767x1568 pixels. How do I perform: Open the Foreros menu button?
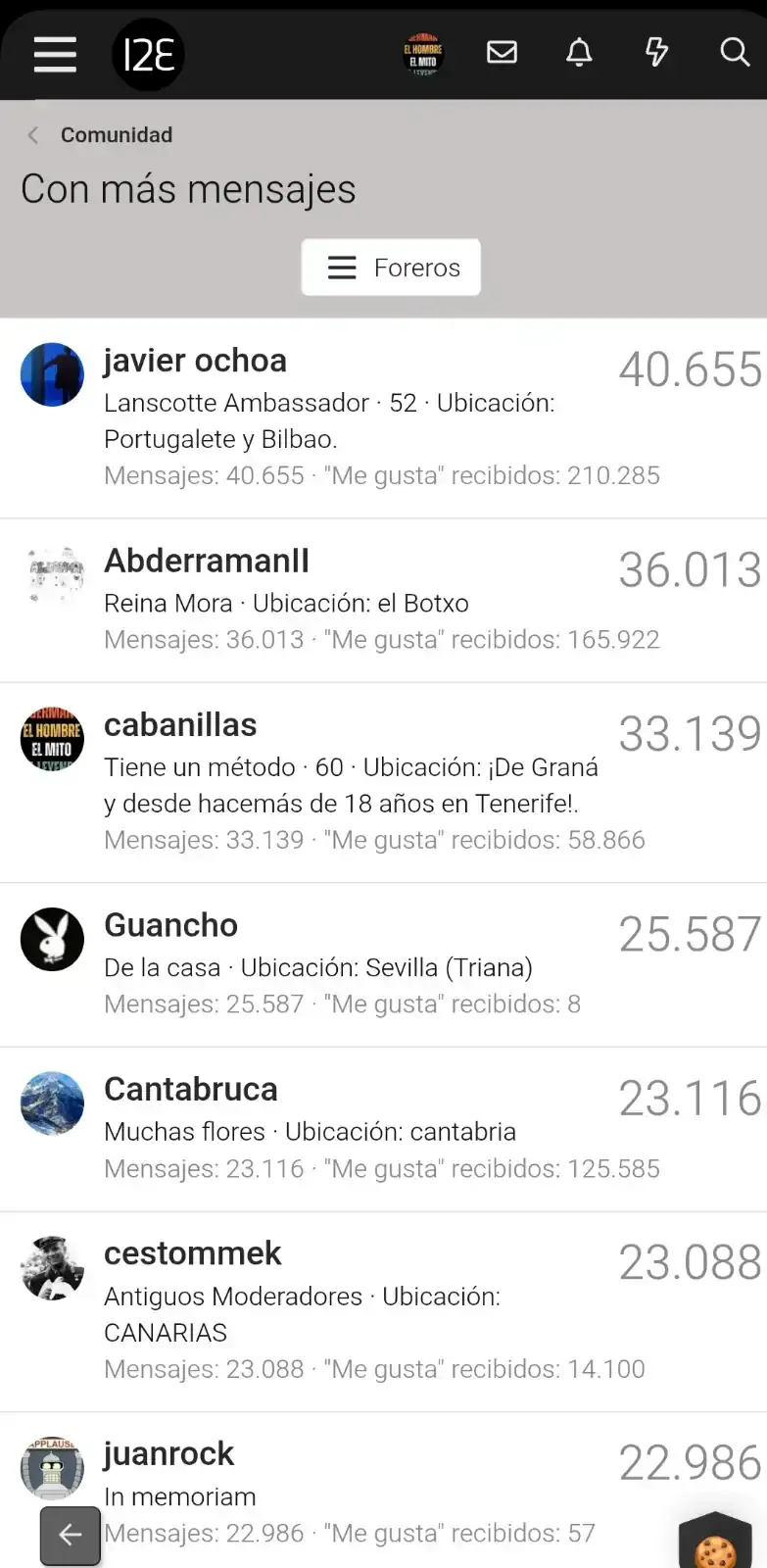[391, 268]
